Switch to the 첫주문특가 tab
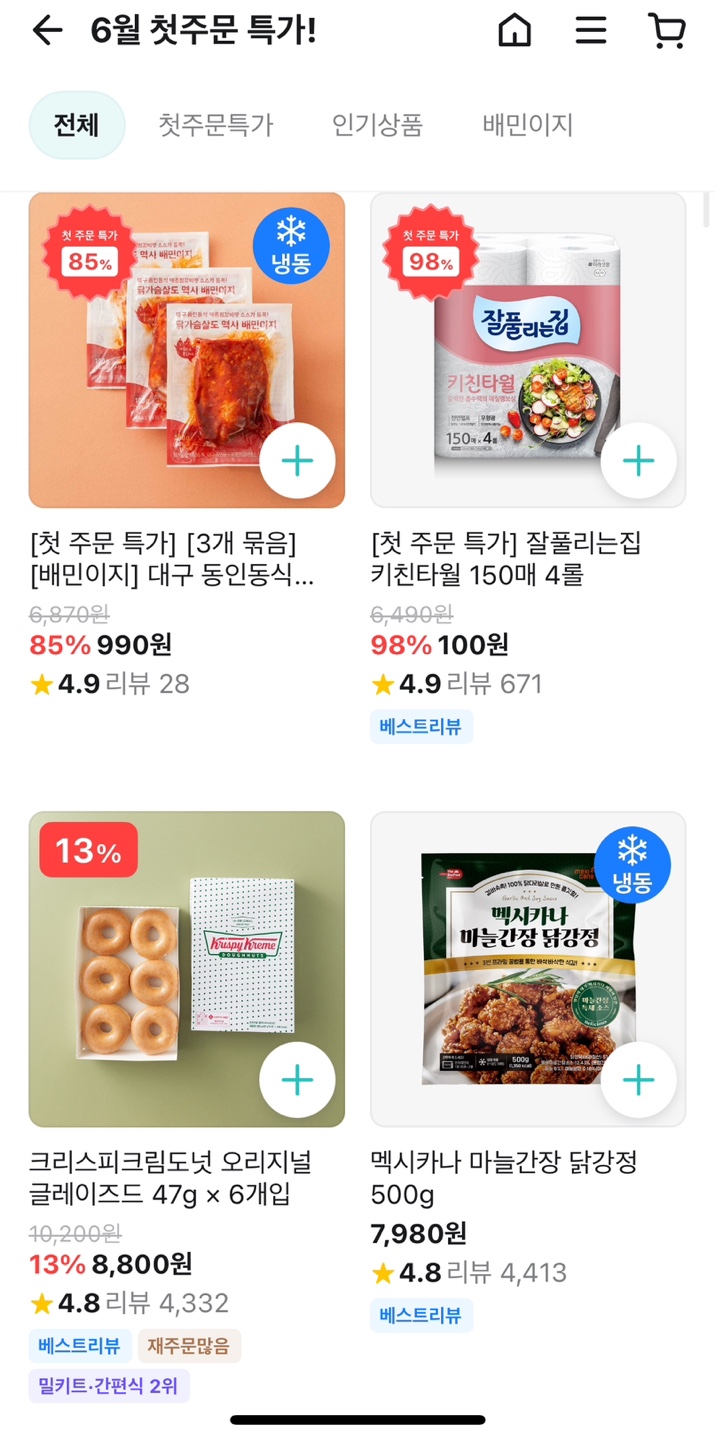715x1440 pixels. click(215, 126)
